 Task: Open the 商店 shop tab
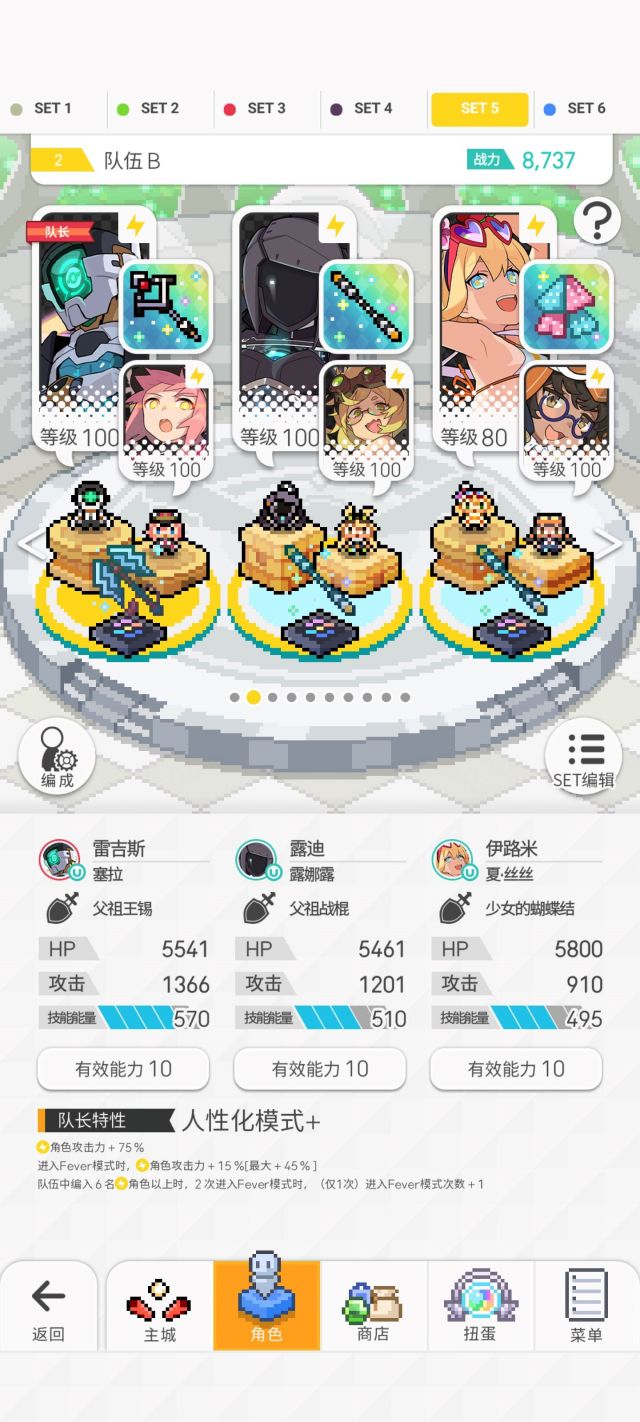373,1307
